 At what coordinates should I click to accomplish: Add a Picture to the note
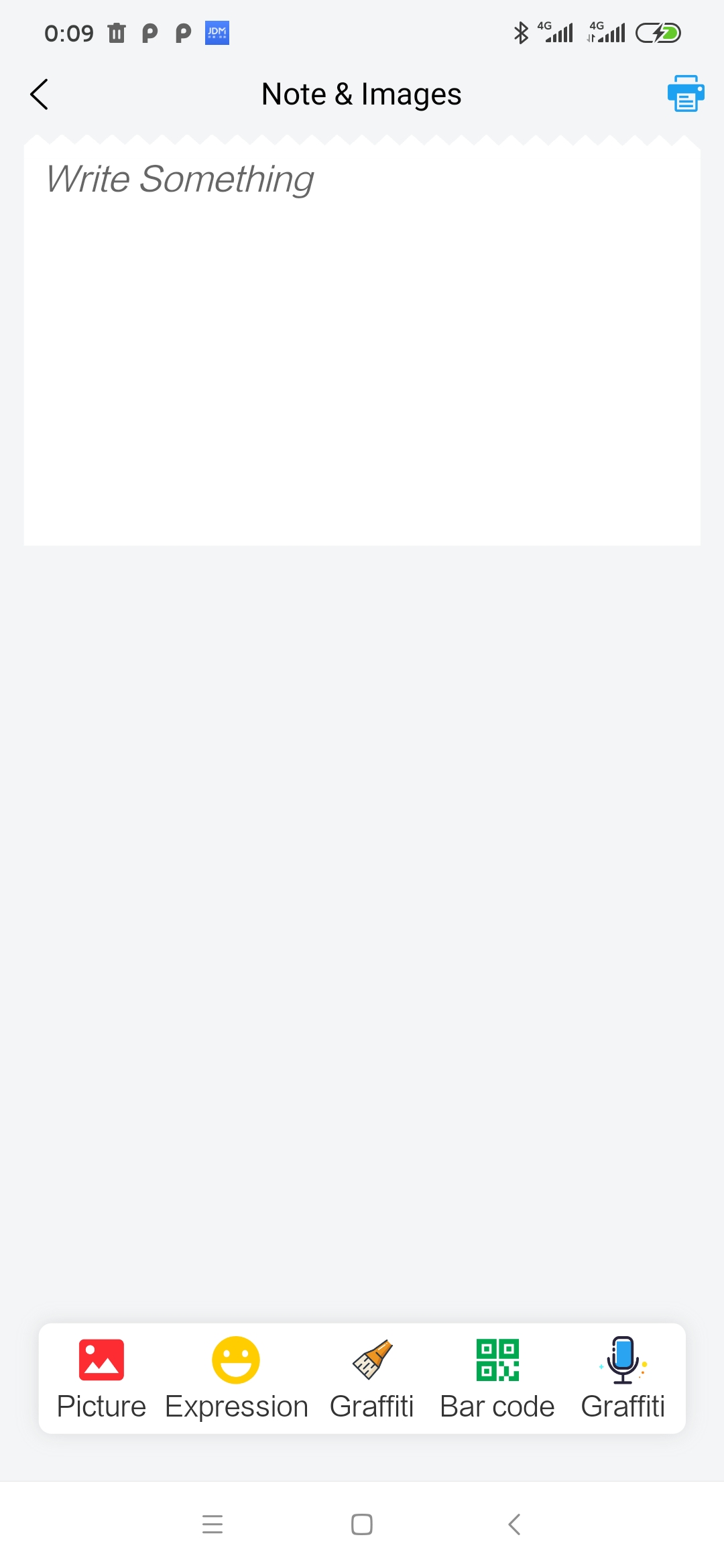(101, 1377)
